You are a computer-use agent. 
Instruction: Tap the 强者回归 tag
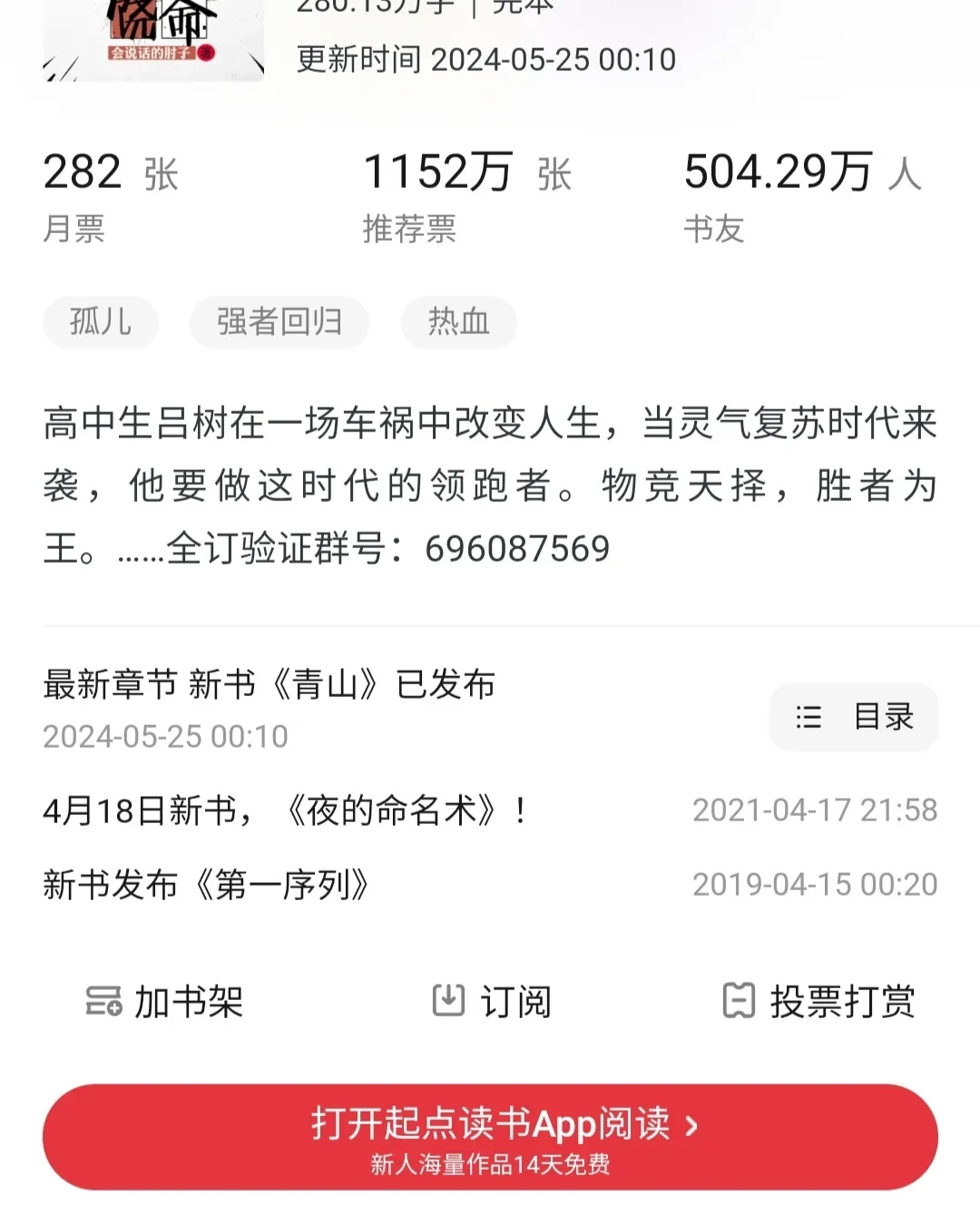[279, 322]
